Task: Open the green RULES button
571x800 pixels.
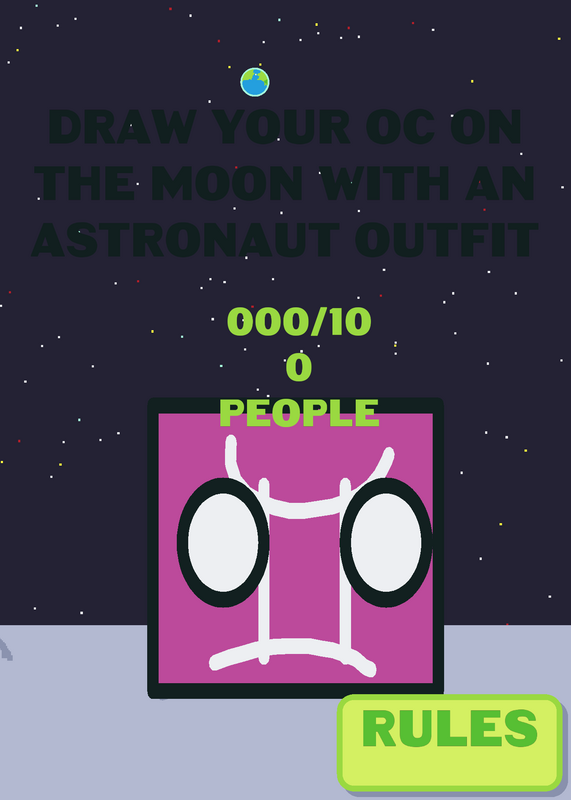Action: click(x=450, y=743)
